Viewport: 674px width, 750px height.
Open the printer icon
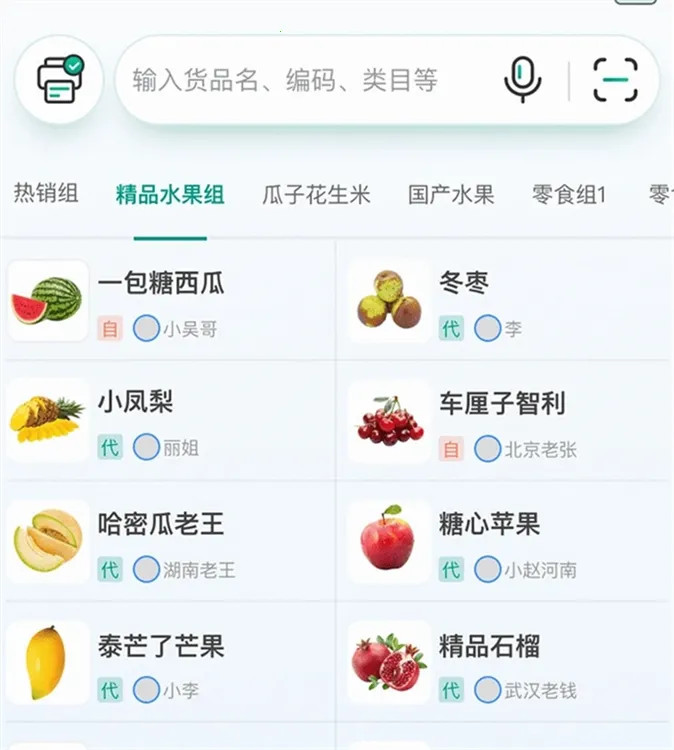pos(59,80)
